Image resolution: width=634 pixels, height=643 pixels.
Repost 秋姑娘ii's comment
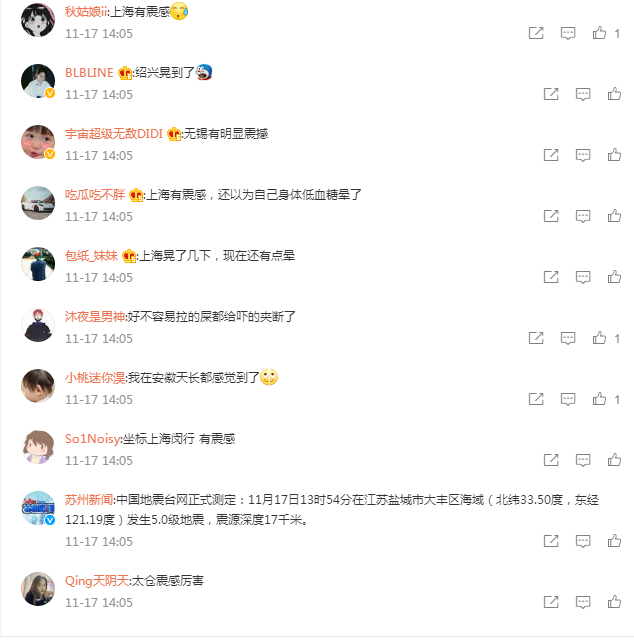(x=536, y=33)
